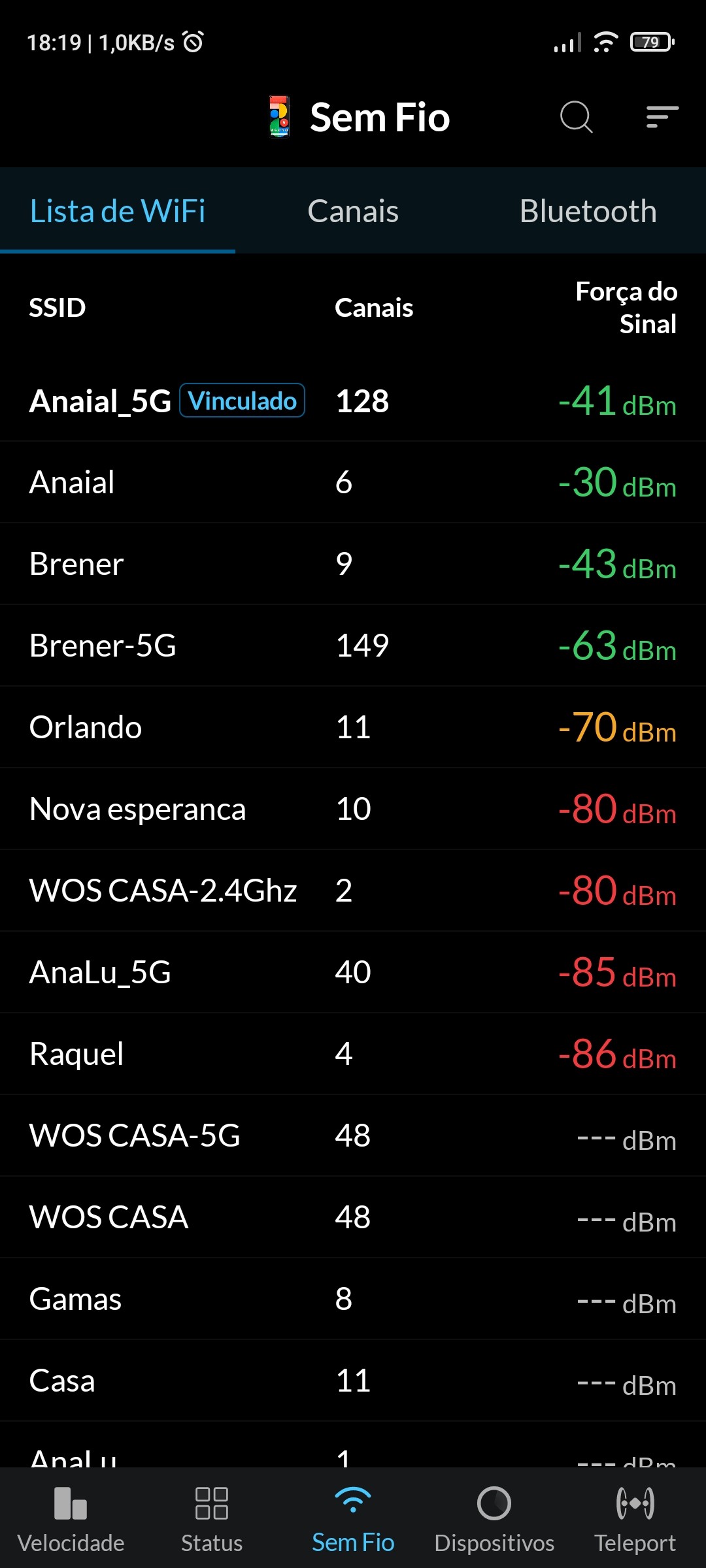Go to the Velocidade tab

[71, 1518]
